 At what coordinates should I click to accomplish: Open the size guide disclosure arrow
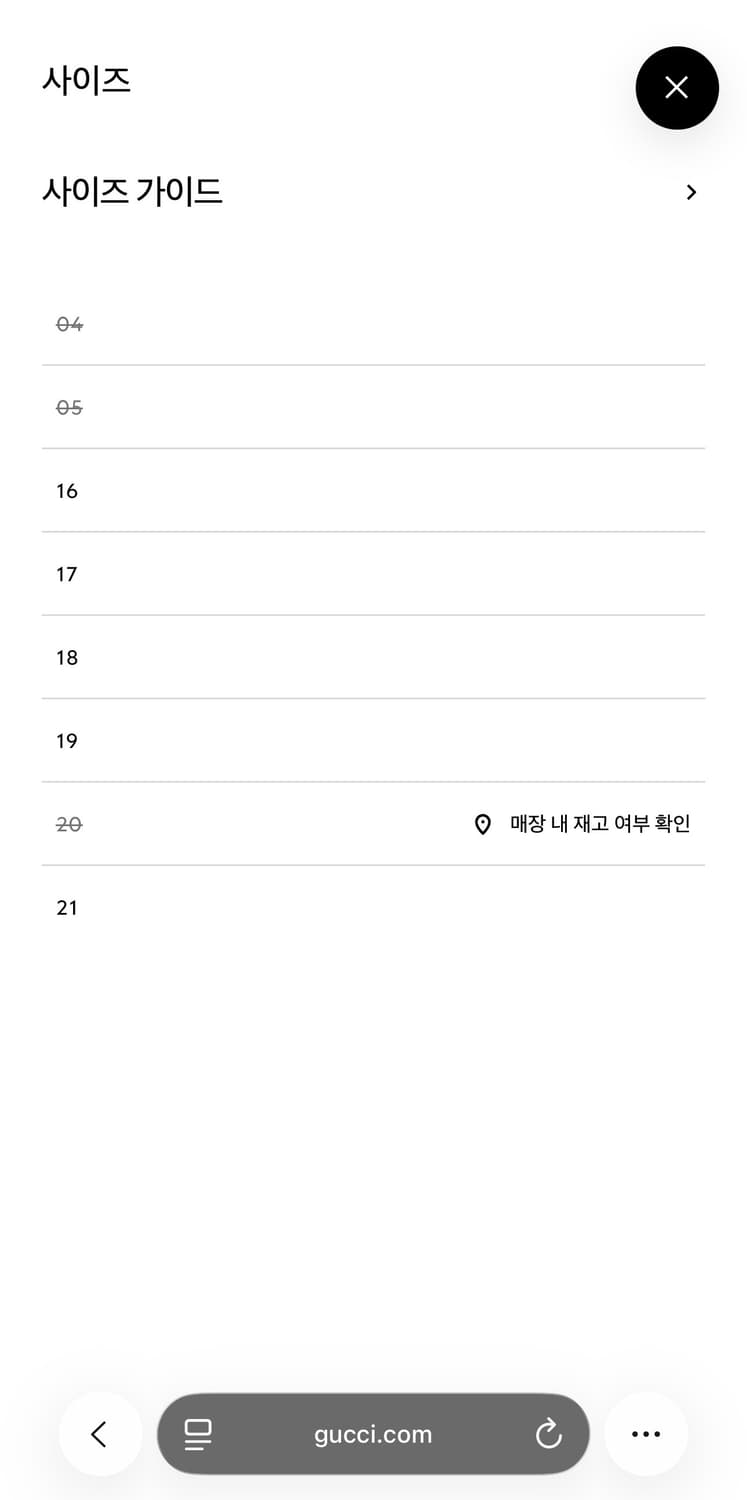pyautogui.click(x=690, y=191)
